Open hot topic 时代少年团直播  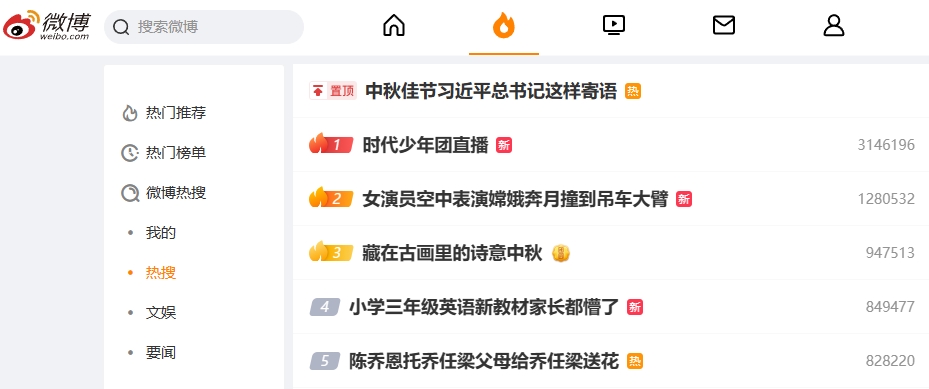tap(425, 145)
